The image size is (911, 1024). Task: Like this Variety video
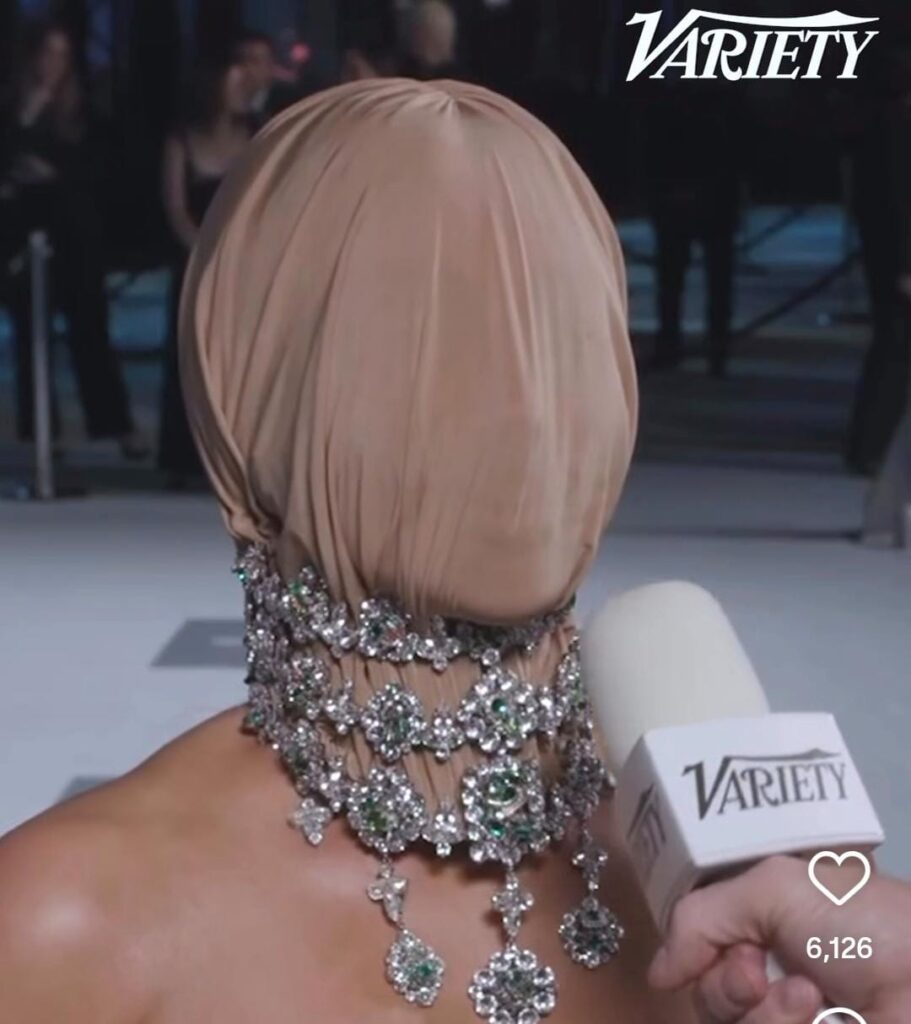pyautogui.click(x=839, y=878)
